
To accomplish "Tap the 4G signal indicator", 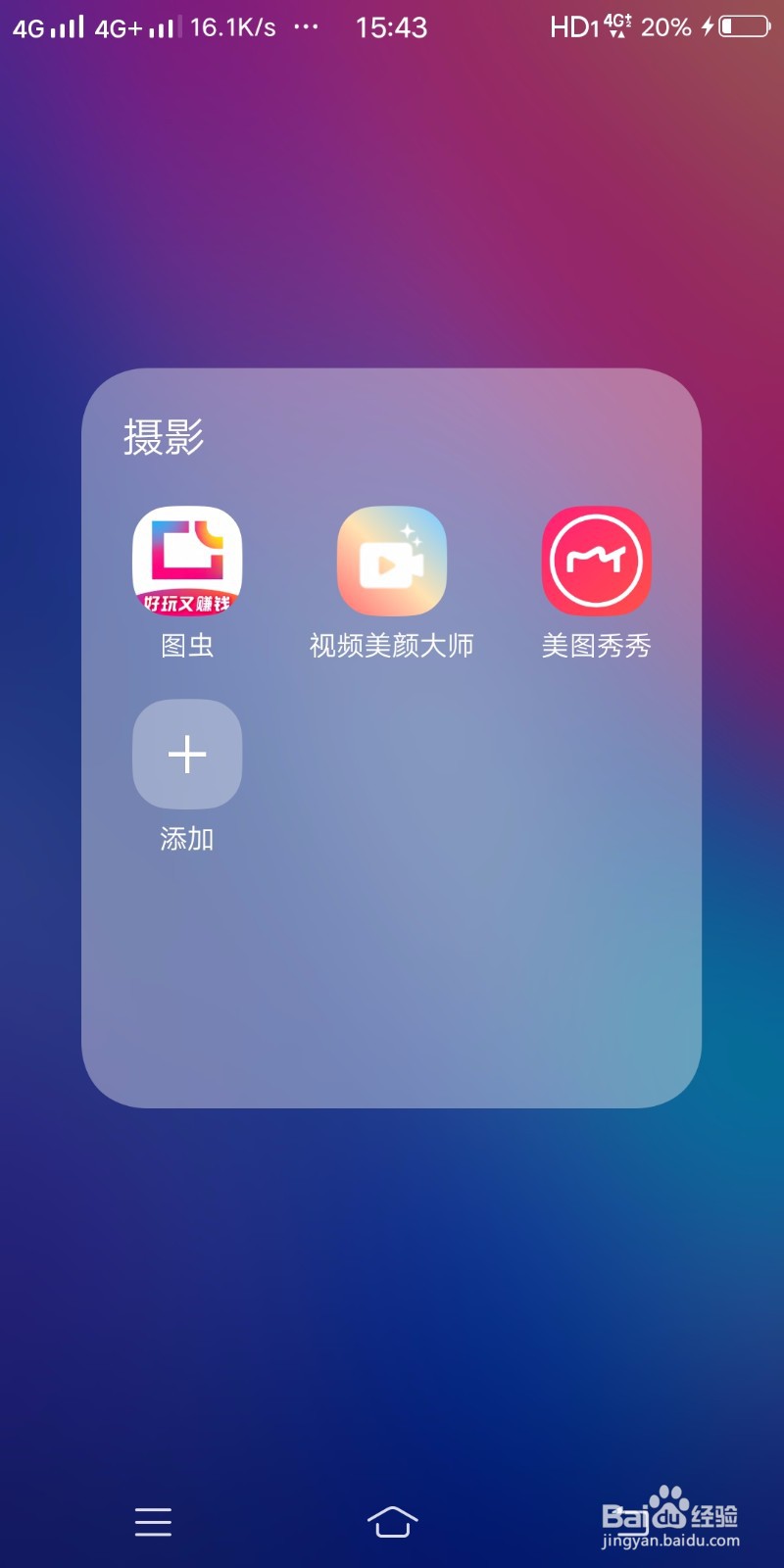I will (47, 26).
